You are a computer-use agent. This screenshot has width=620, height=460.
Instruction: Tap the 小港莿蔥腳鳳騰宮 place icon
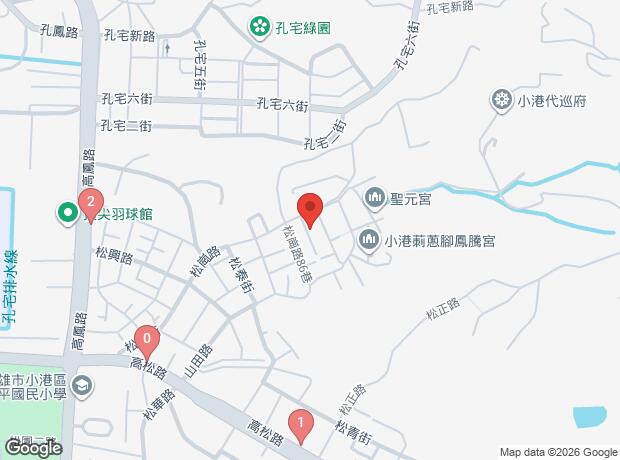pyautogui.click(x=369, y=240)
